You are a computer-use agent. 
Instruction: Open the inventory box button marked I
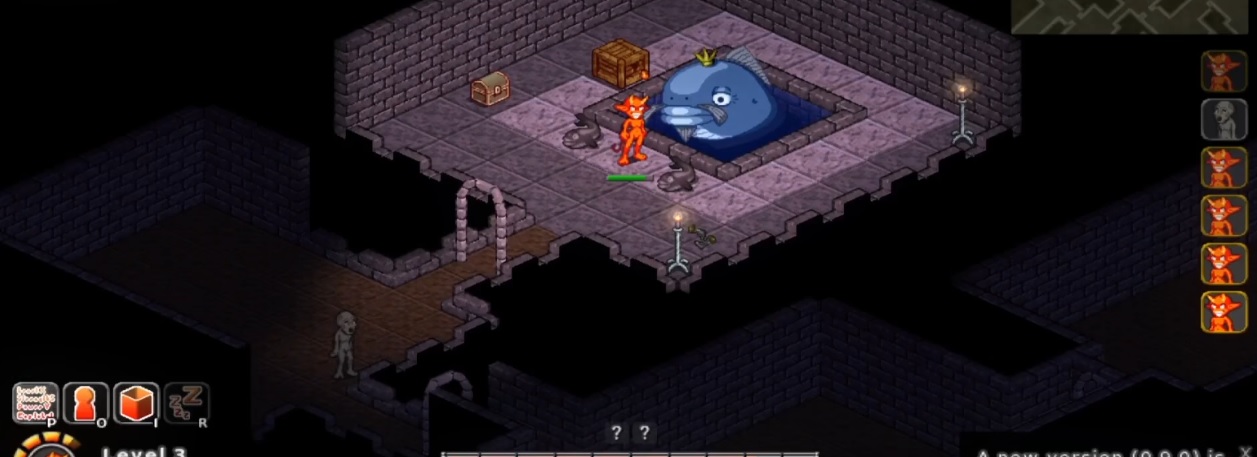(x=136, y=403)
